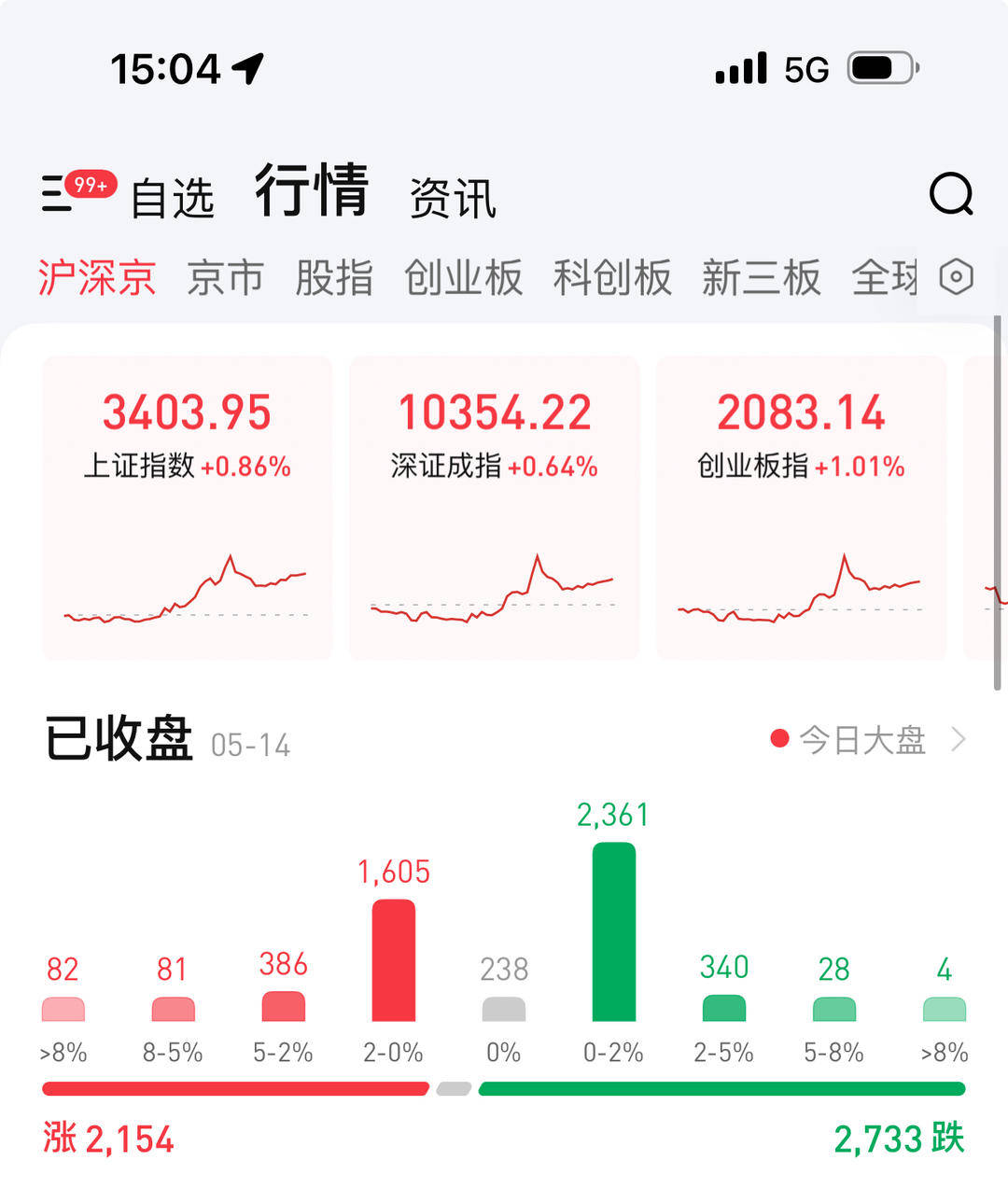1008x1188 pixels.
Task: Tap the location arrow in the status bar
Action: point(247,68)
